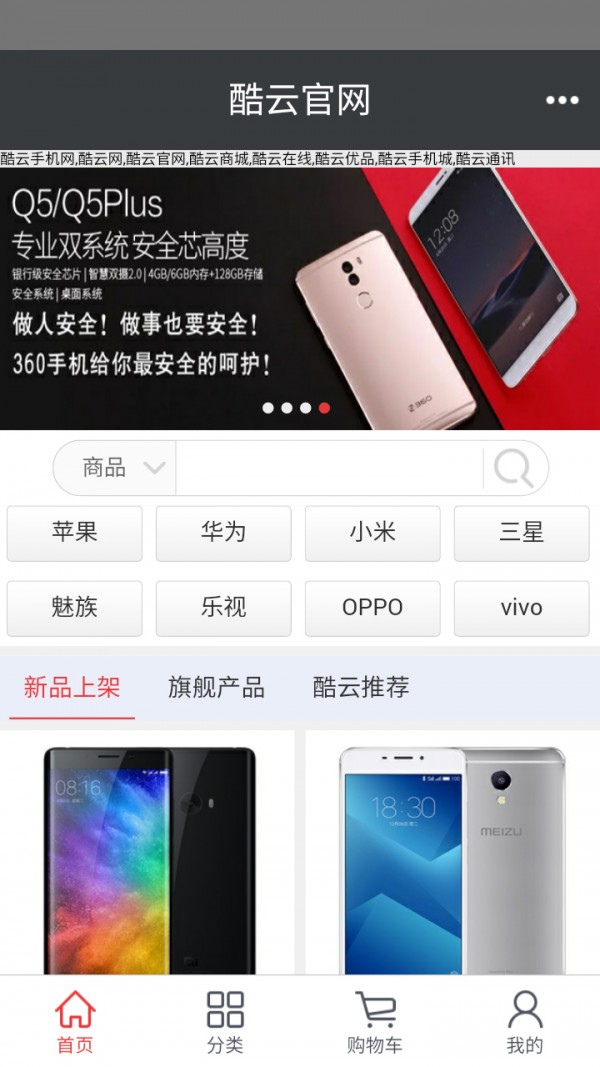Filter by 乐视 brand

point(223,608)
